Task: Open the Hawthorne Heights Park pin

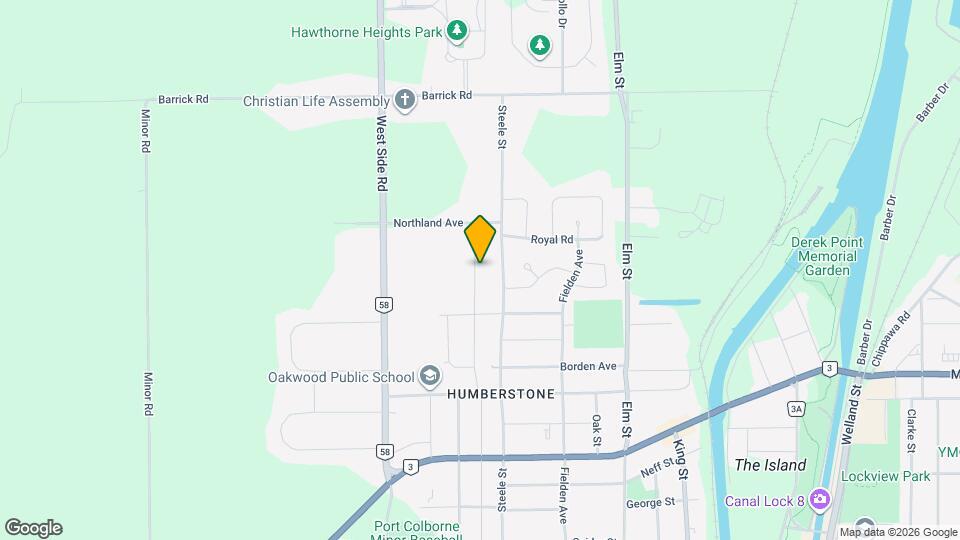Action: (x=457, y=31)
